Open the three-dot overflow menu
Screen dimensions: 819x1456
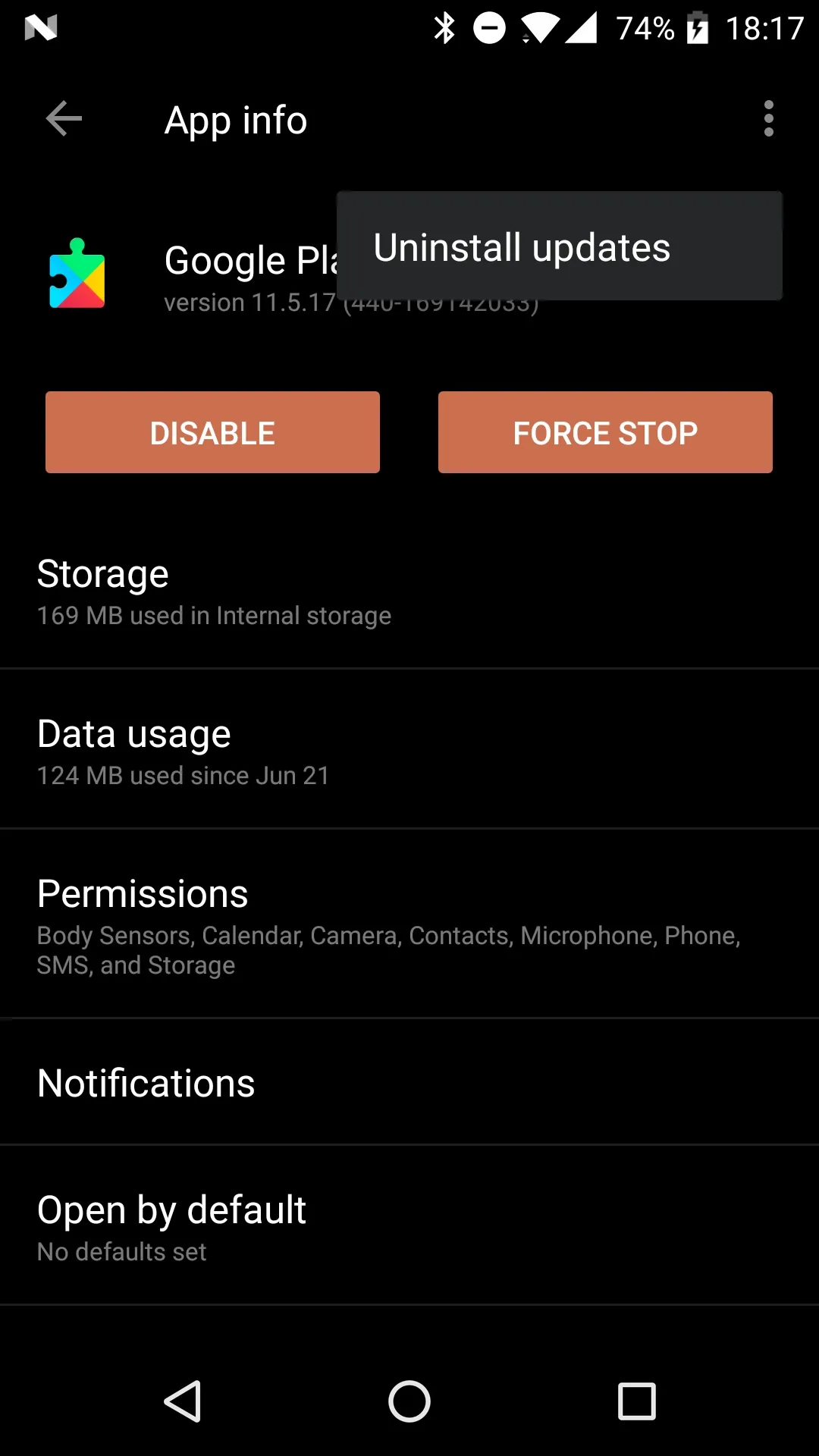click(768, 119)
